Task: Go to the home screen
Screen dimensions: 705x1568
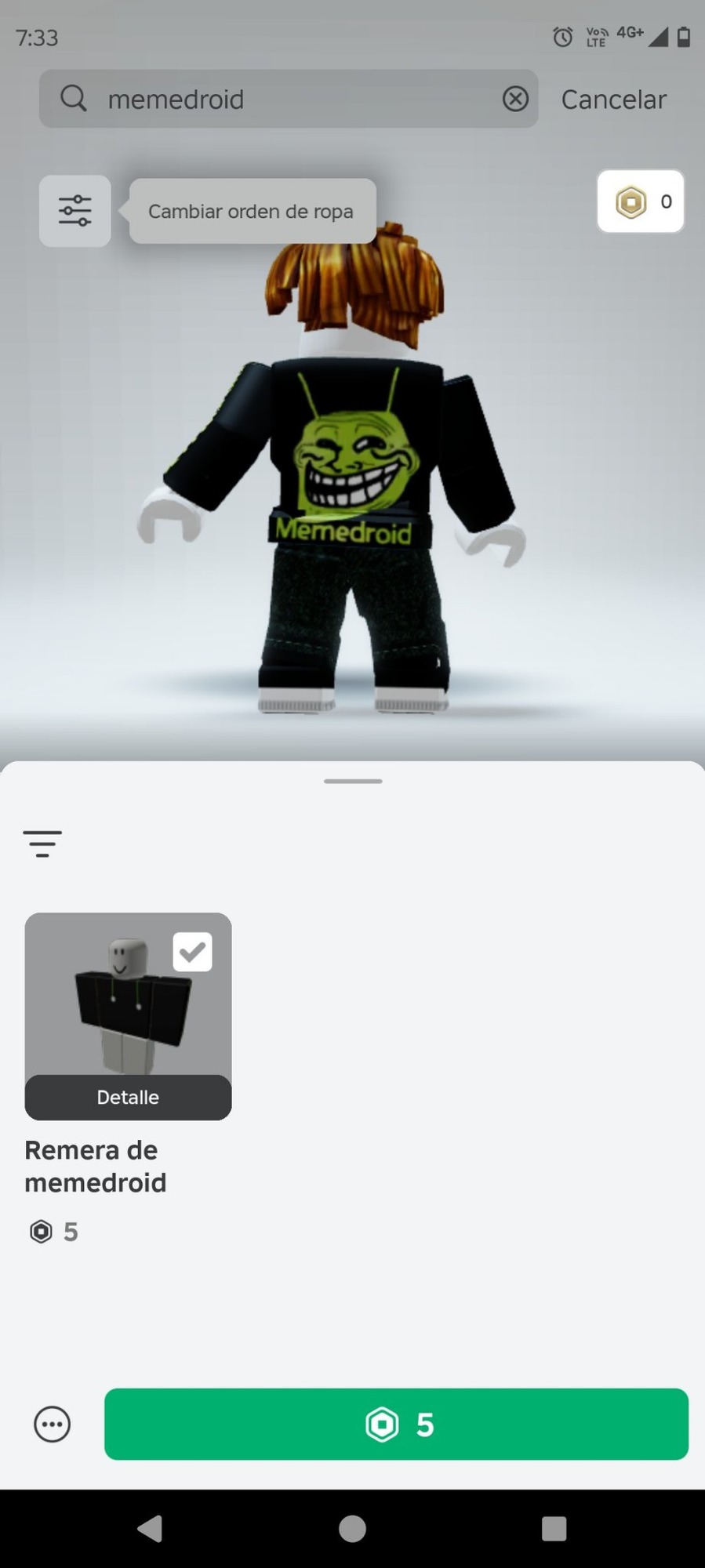Action: (352, 1529)
